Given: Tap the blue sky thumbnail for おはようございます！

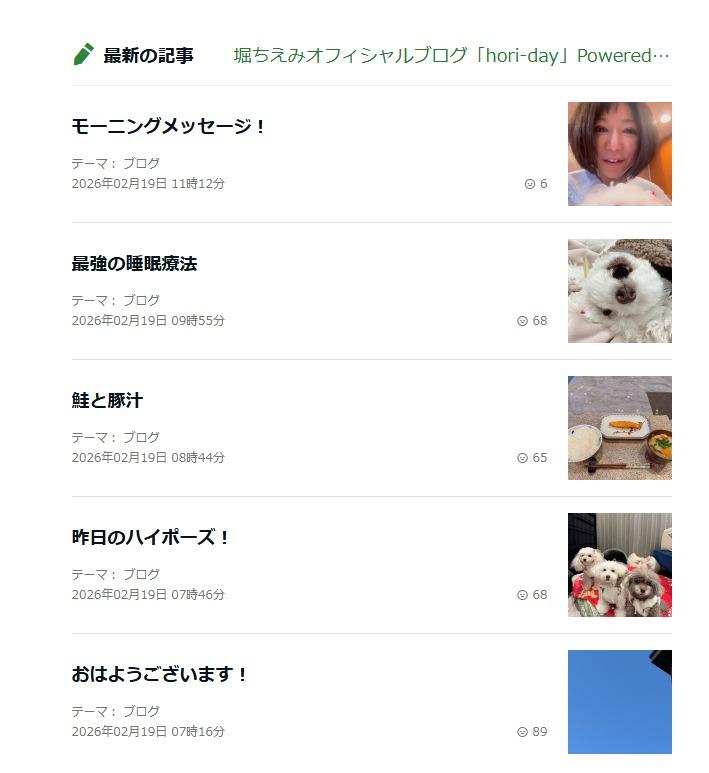Looking at the screenshot, I should tap(619, 702).
